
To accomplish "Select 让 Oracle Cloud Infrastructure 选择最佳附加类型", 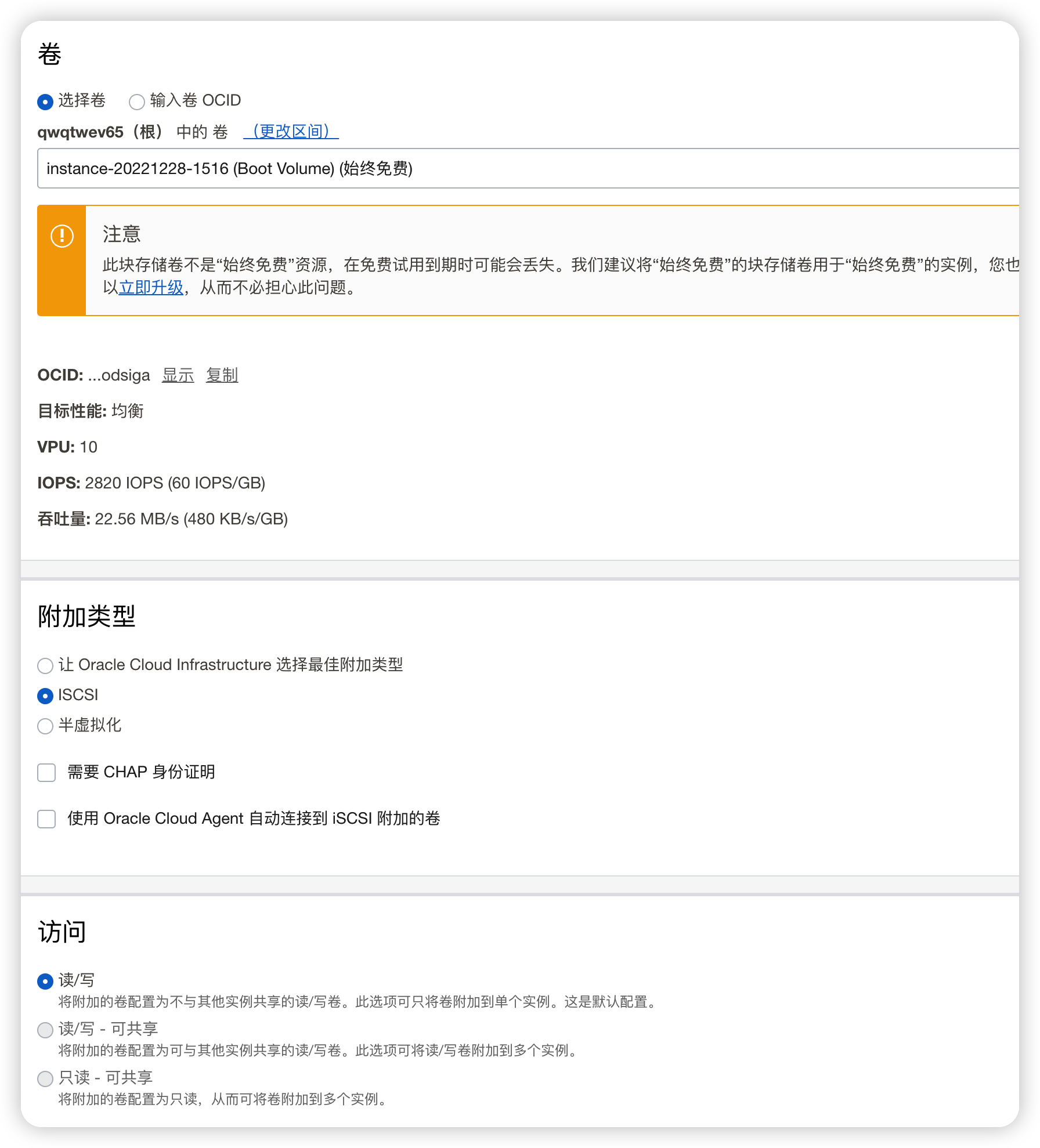I will coord(45,666).
